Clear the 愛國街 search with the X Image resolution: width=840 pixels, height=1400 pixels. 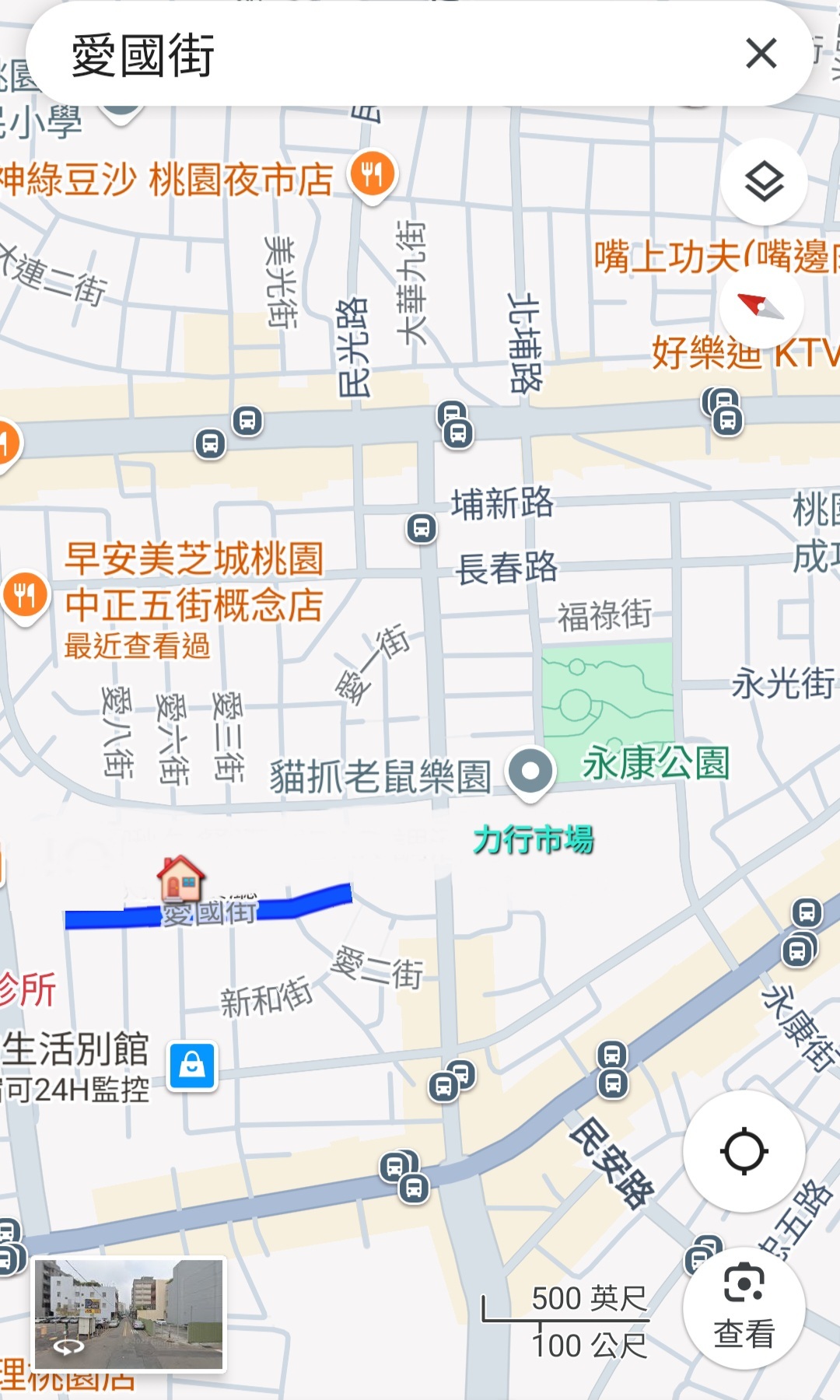coord(761,54)
